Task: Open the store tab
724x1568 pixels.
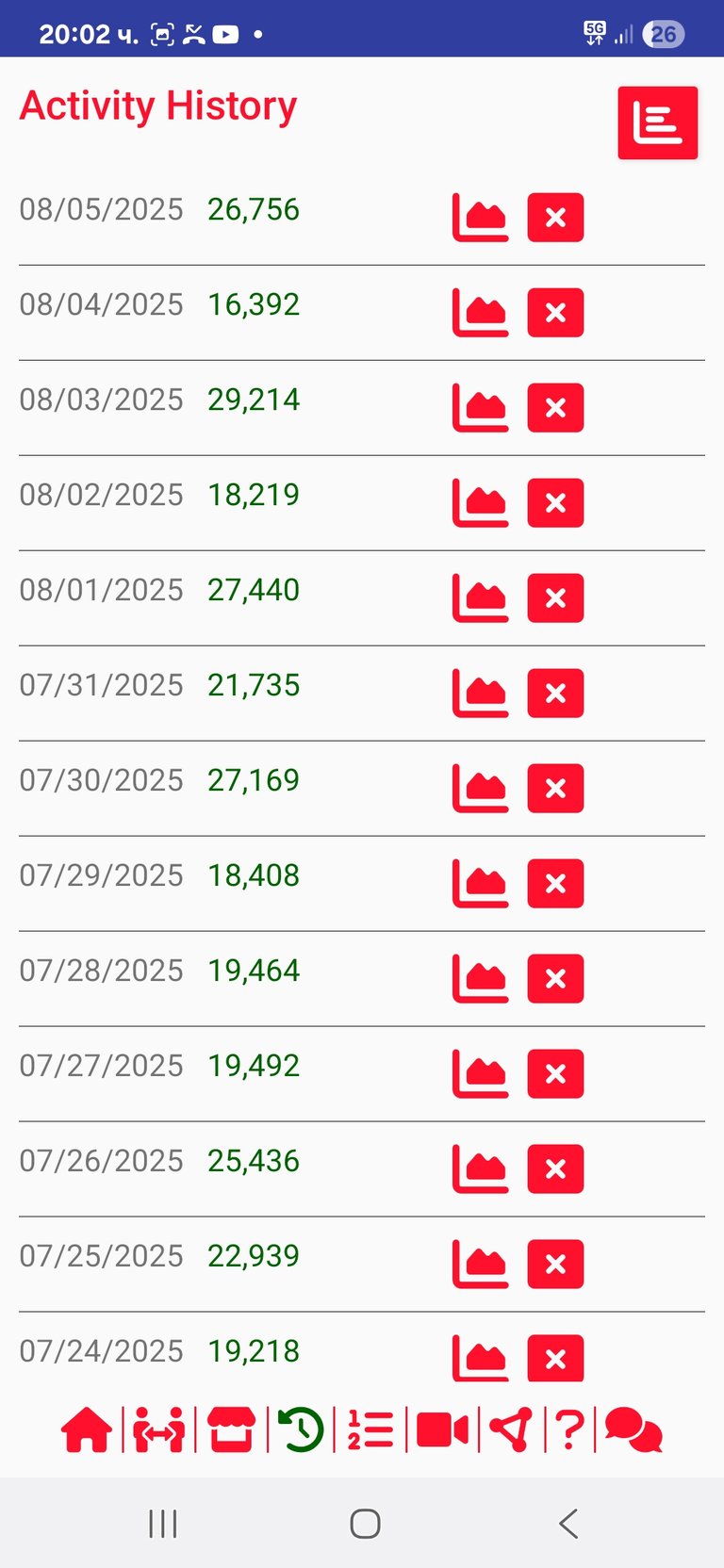Action: (x=231, y=1429)
